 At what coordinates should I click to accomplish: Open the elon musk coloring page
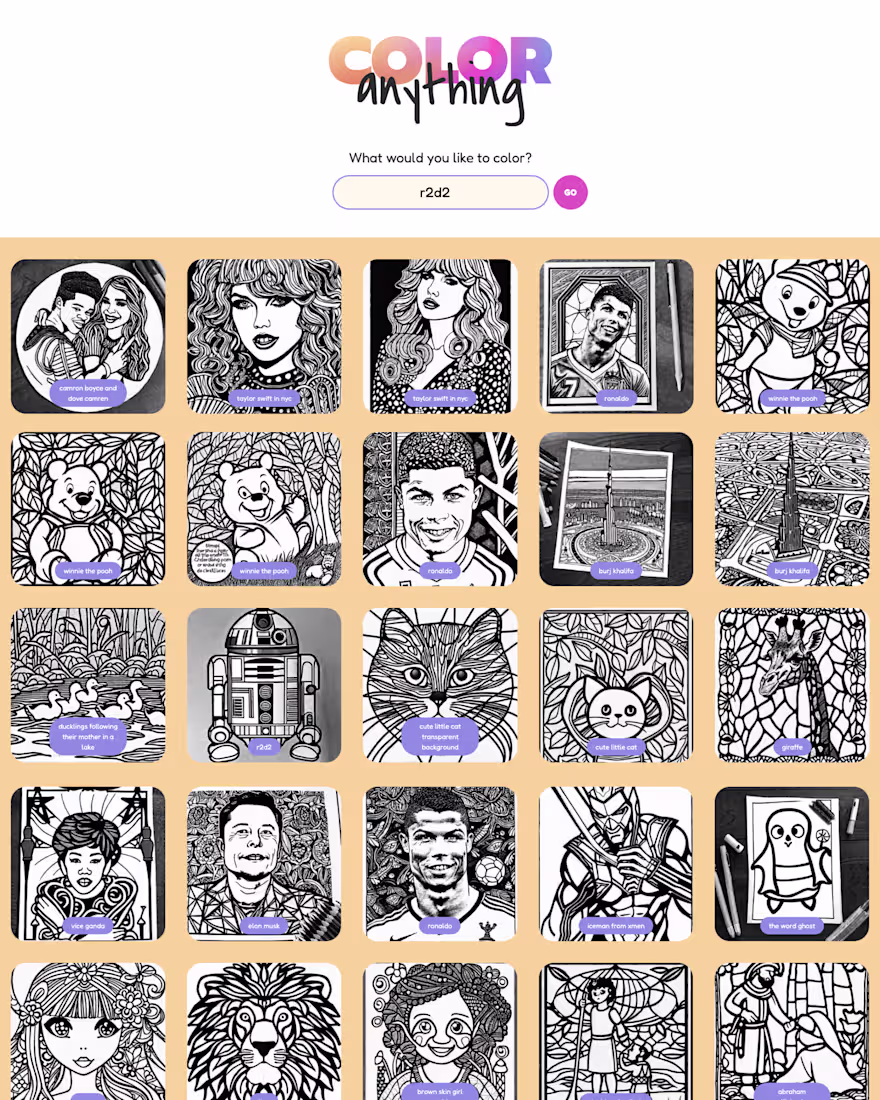(264, 863)
